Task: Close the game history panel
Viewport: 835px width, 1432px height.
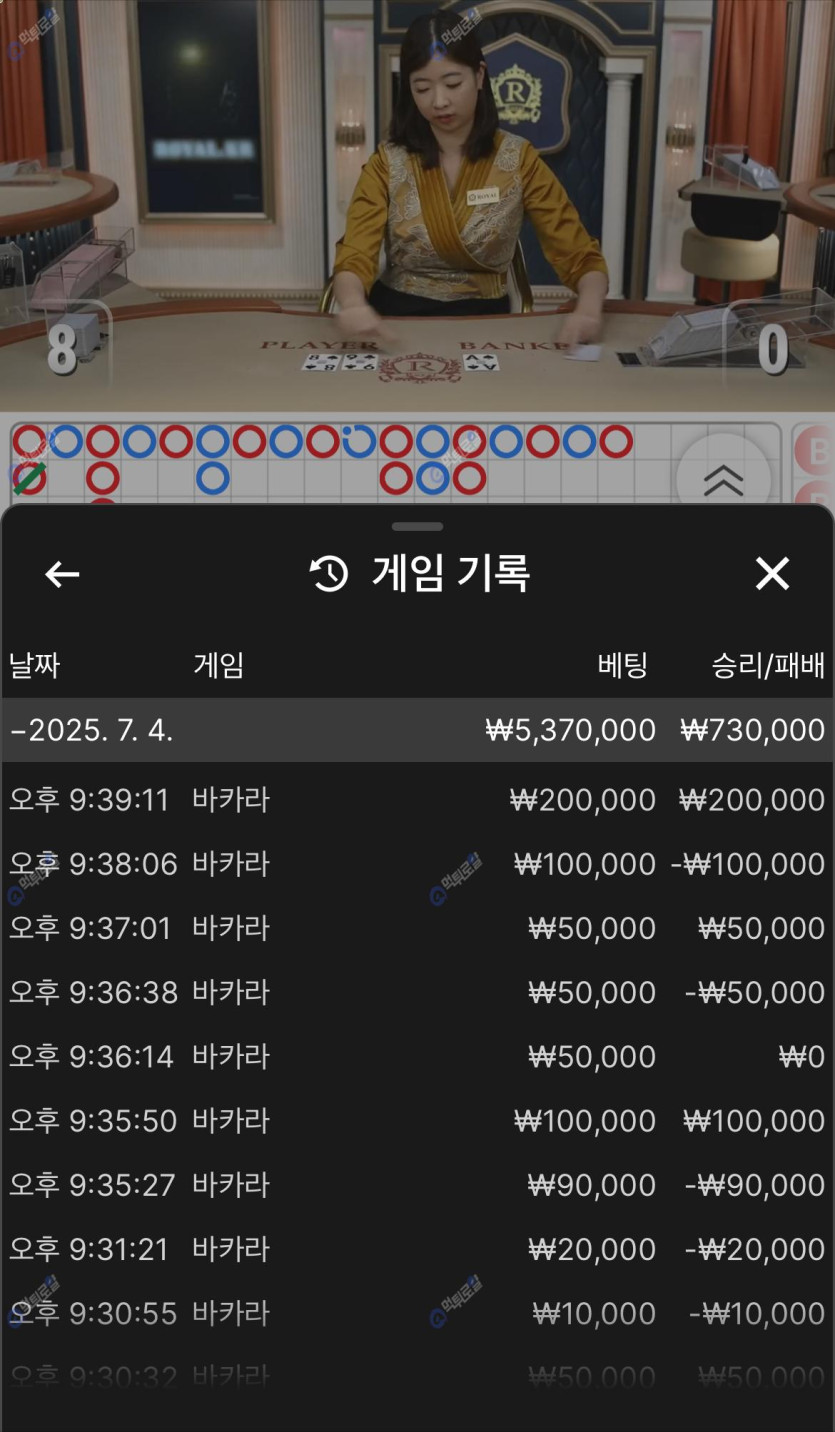Action: pos(772,574)
